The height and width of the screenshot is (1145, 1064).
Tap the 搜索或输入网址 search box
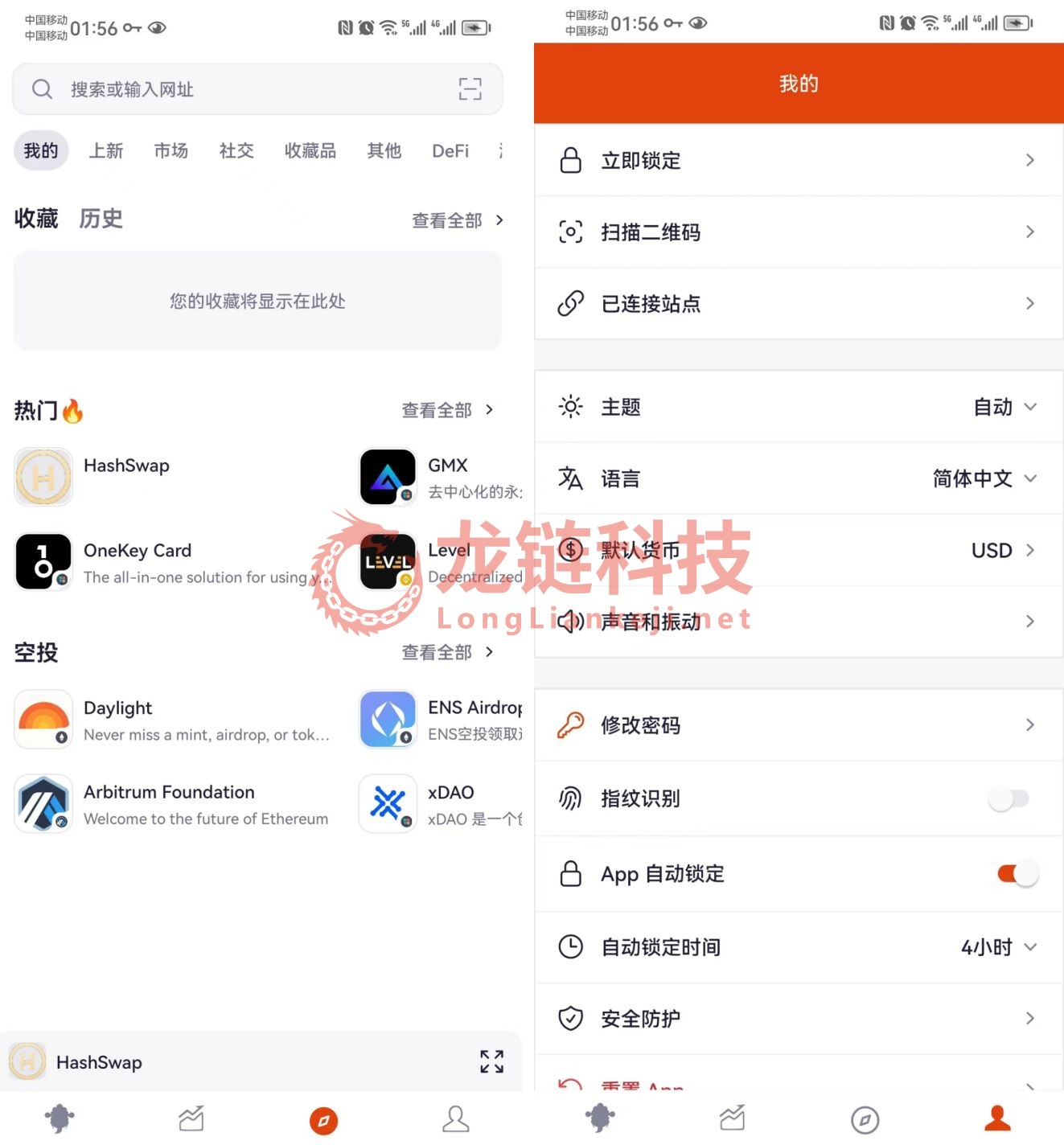[241, 89]
